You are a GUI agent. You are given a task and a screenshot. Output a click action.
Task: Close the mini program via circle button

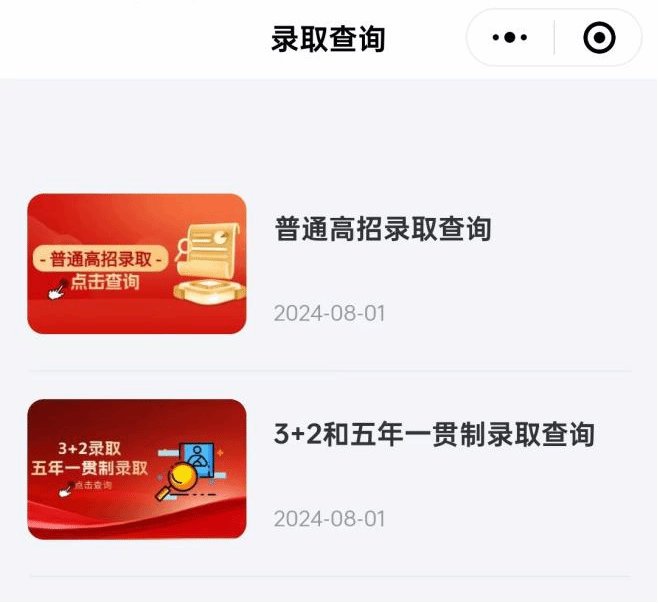coord(599,38)
